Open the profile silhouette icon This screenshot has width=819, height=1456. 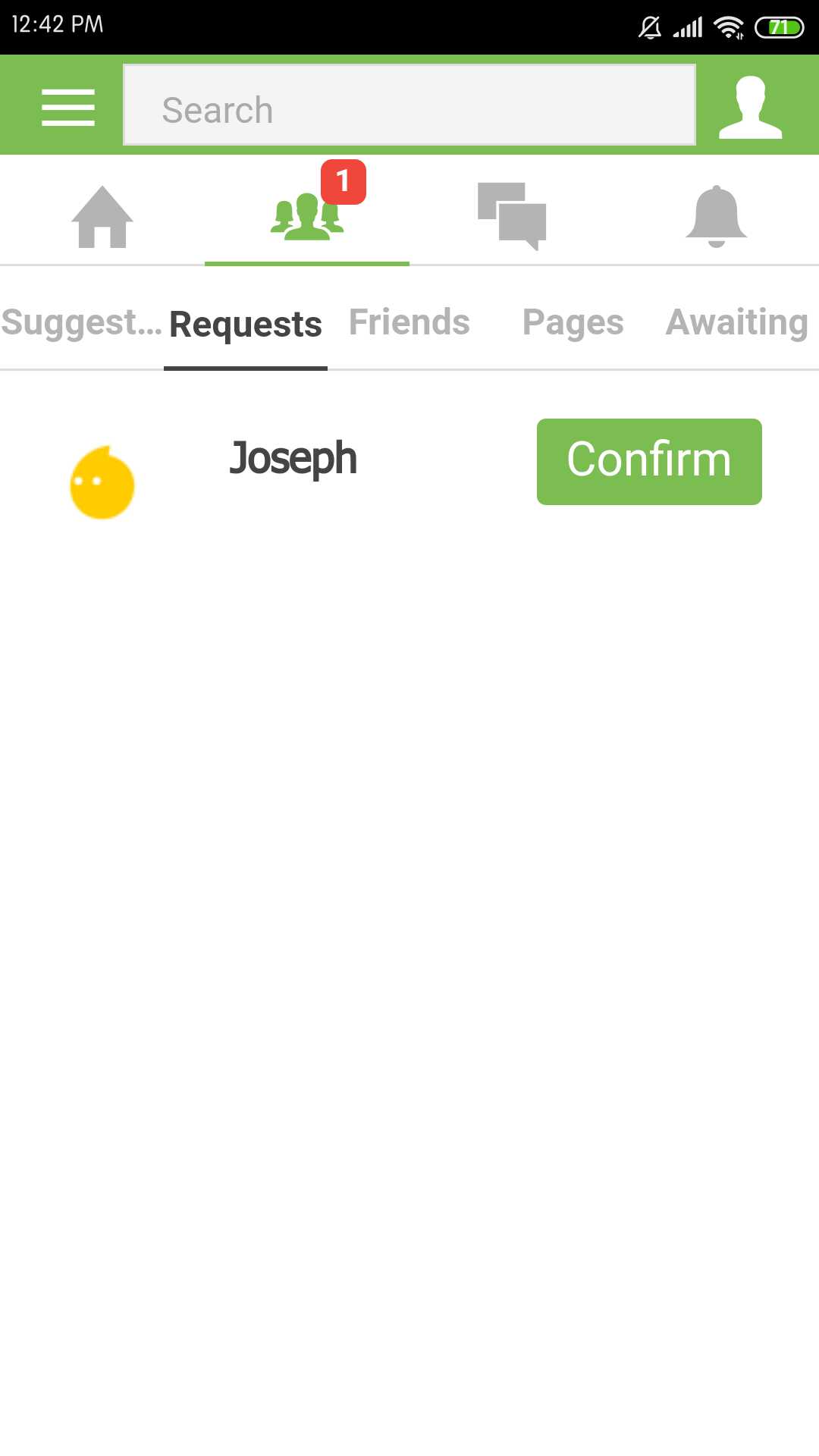click(750, 107)
